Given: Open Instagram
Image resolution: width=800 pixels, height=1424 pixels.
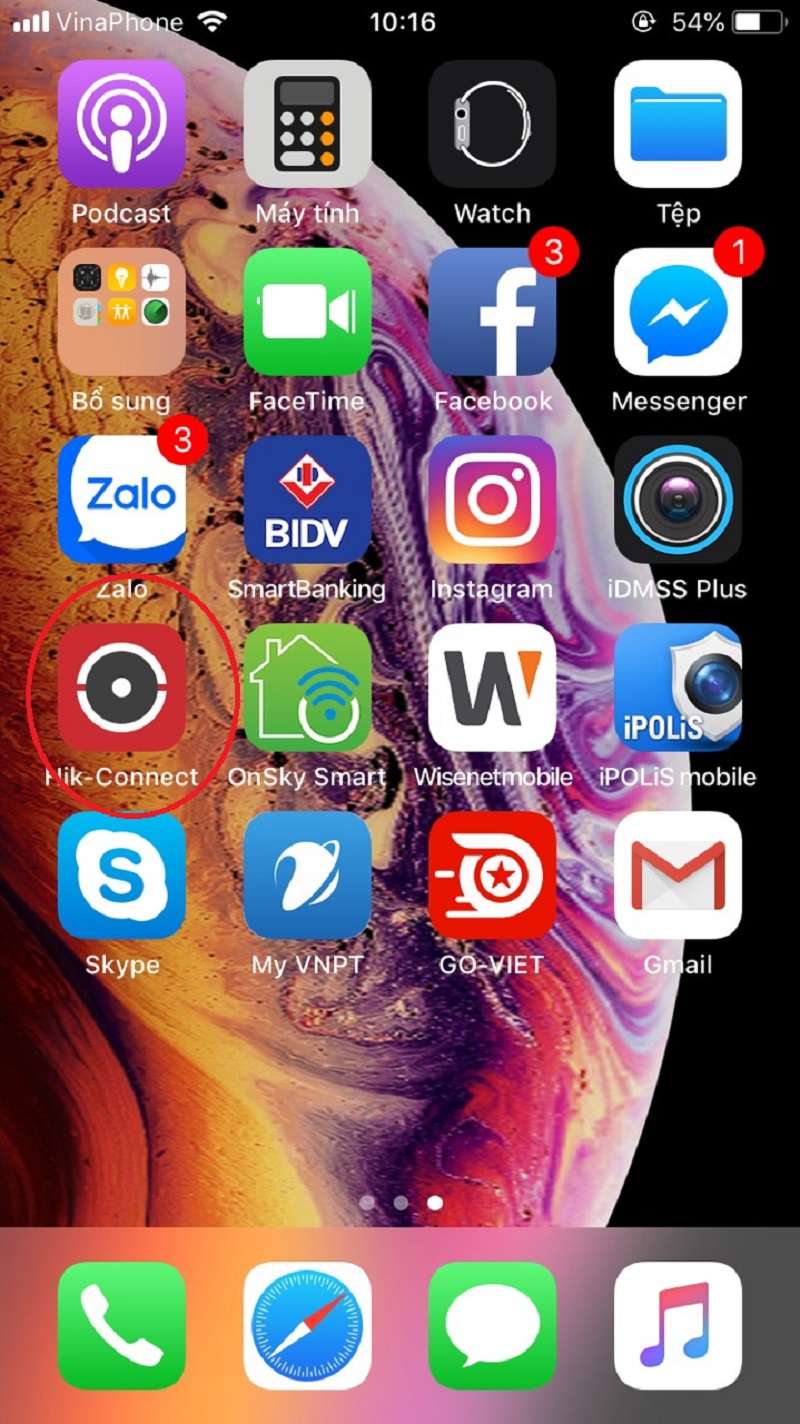Looking at the screenshot, I should tap(492, 500).
